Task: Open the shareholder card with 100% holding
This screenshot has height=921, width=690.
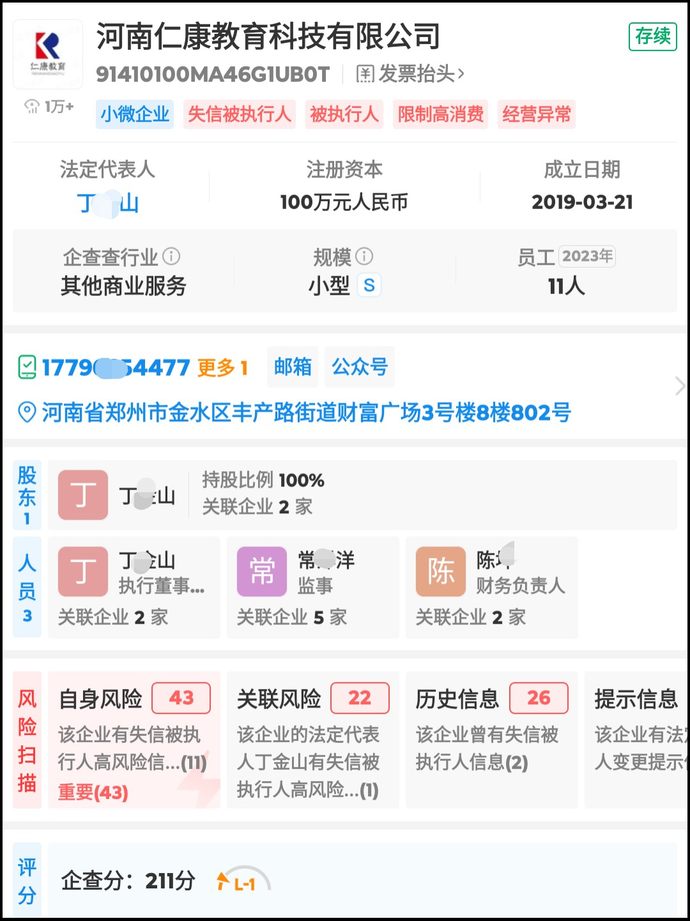Action: (360, 494)
